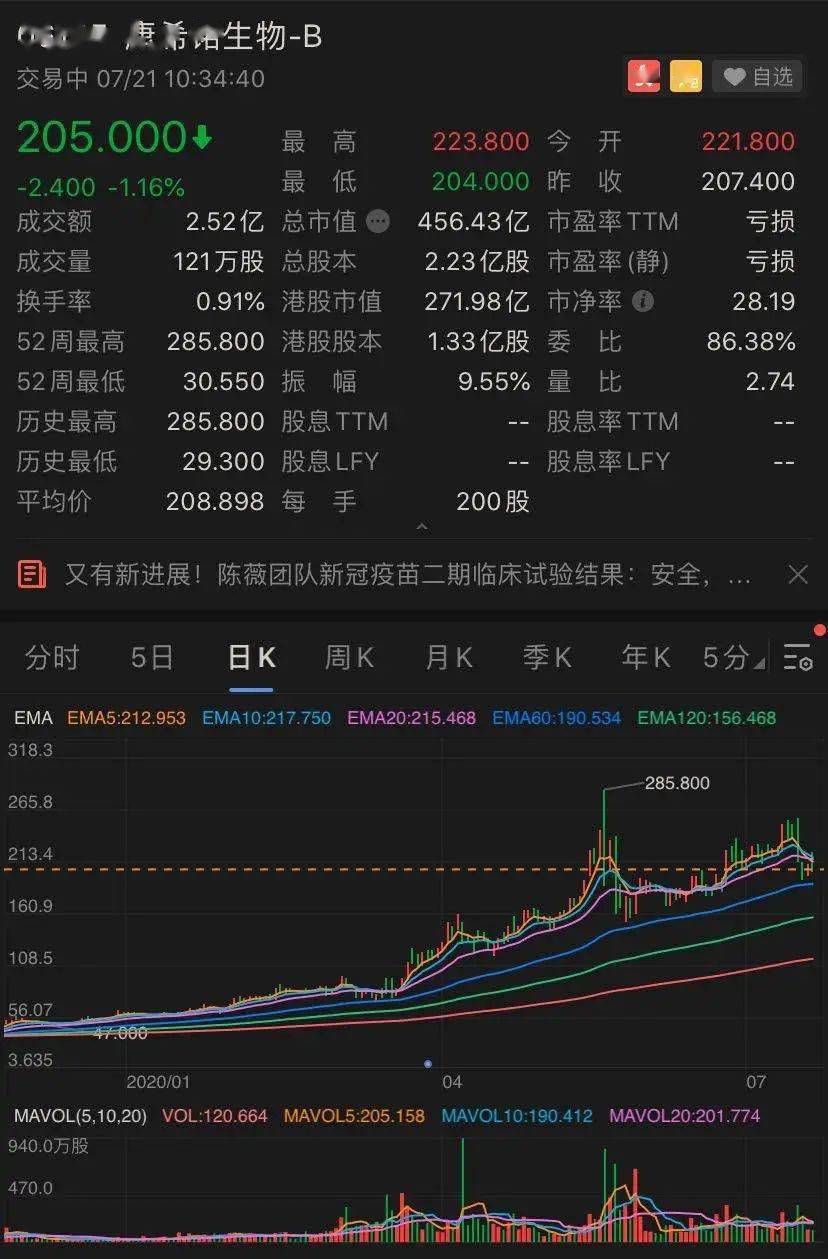Show the 周K weekly chart
Screen dimensions: 828x1259
(x=349, y=657)
